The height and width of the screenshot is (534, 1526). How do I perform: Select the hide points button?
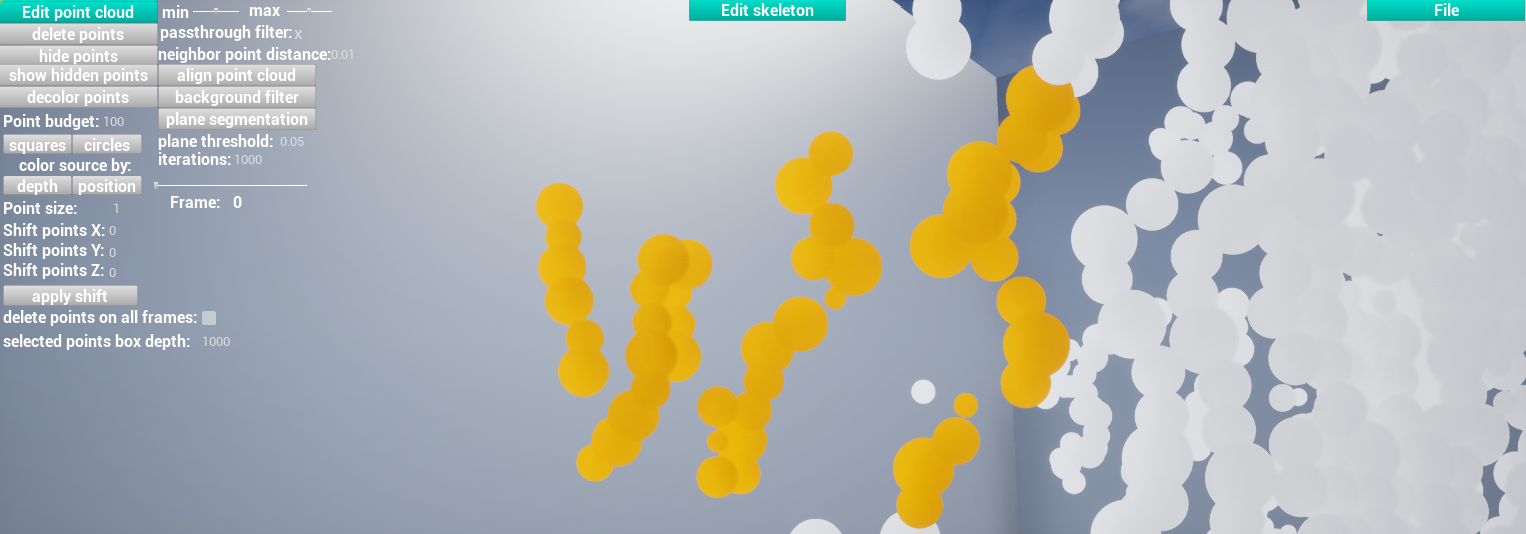tap(78, 56)
